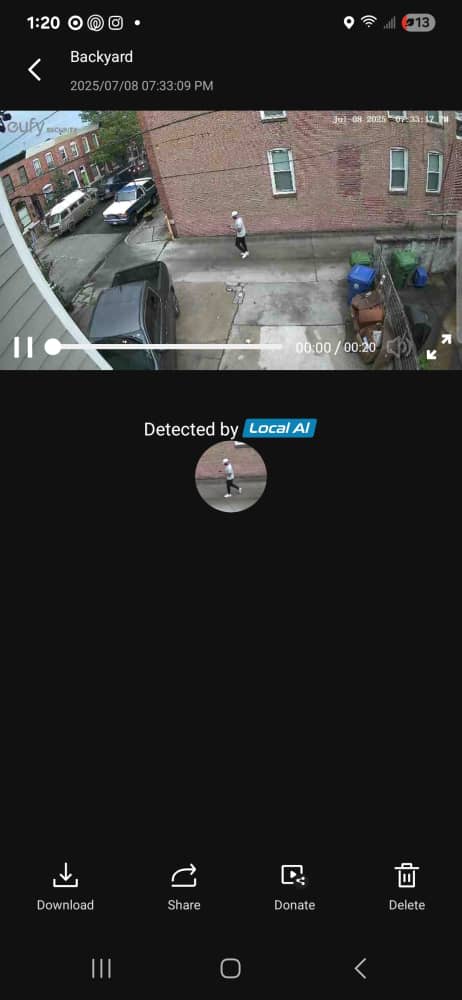Pause the video playback
This screenshot has width=462, height=1000.
[x=23, y=347]
